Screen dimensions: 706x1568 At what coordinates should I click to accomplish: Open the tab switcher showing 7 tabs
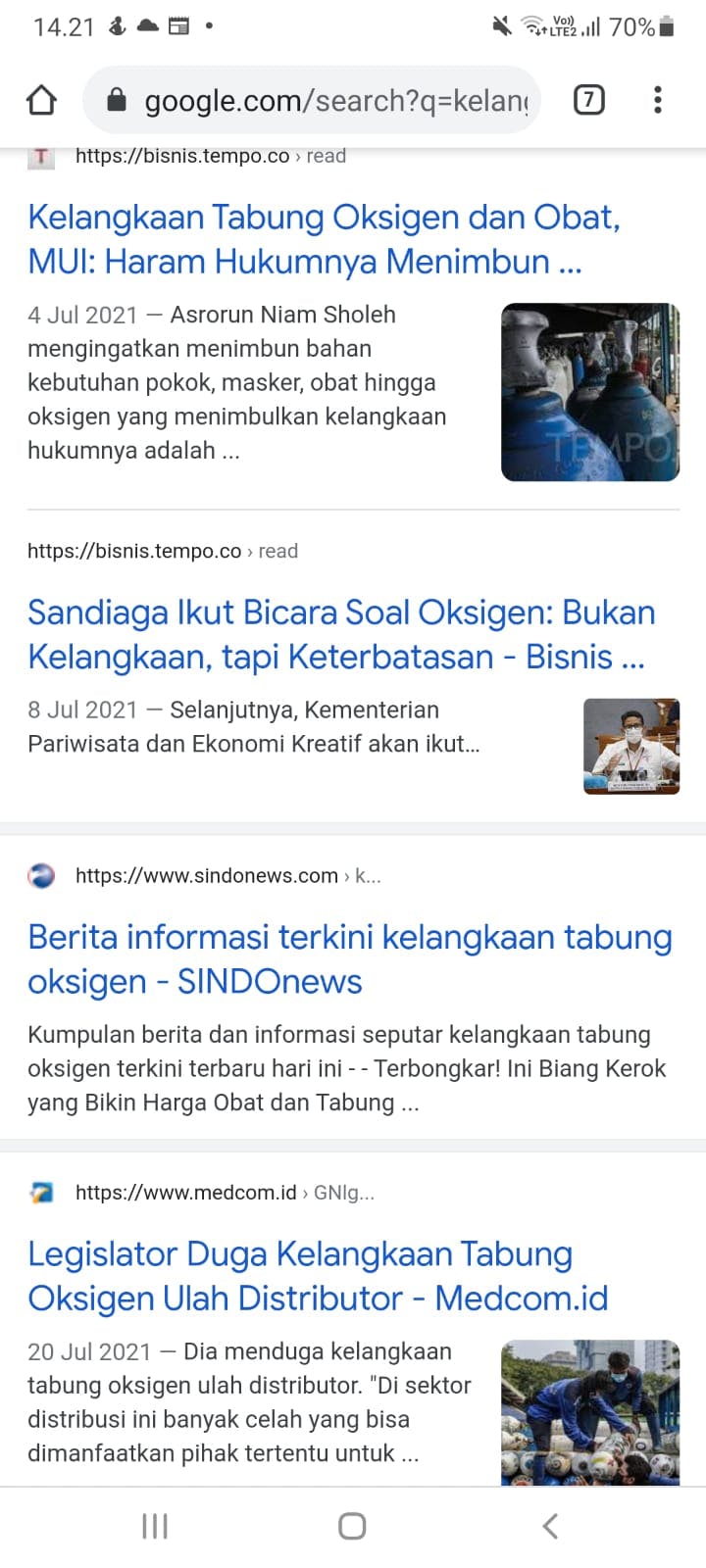(x=588, y=100)
